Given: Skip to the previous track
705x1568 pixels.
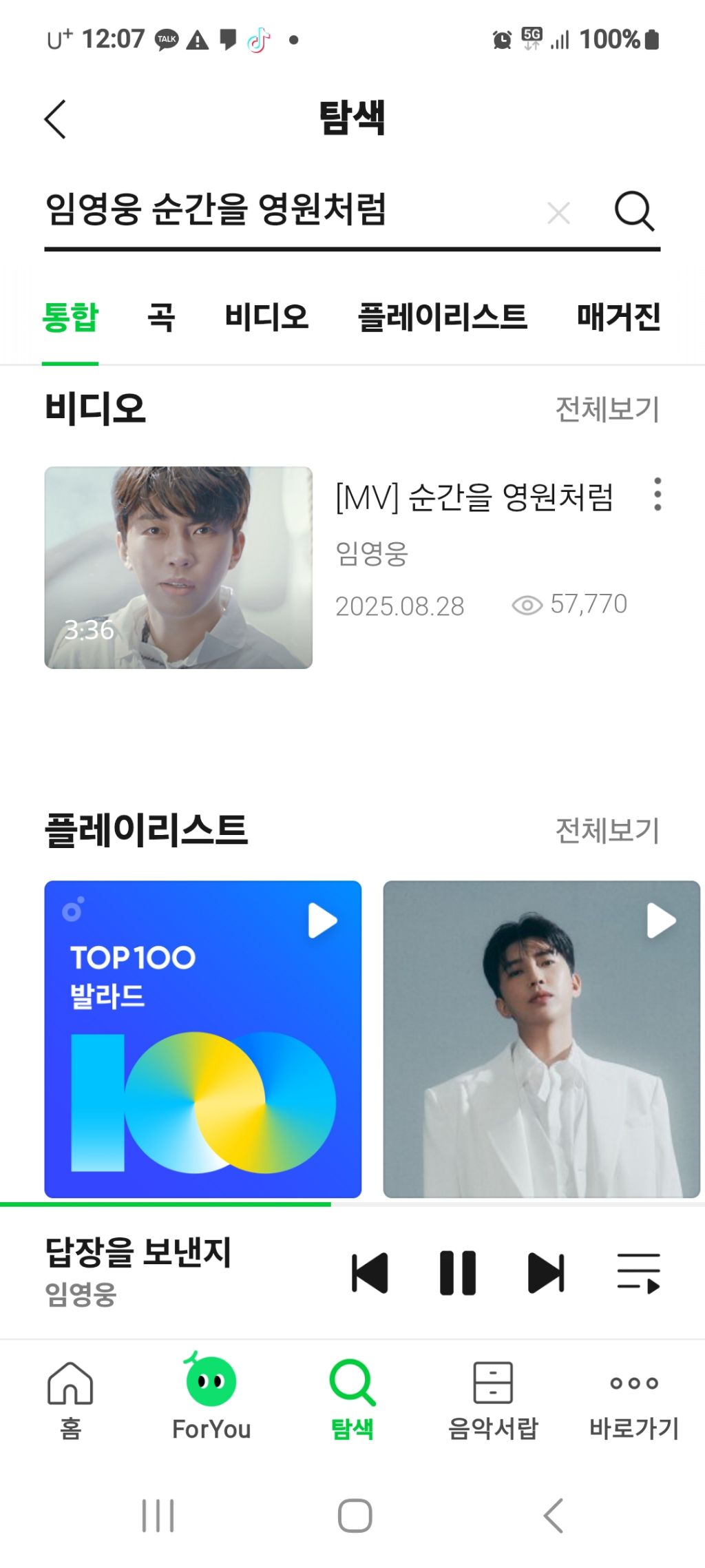Looking at the screenshot, I should point(370,1272).
